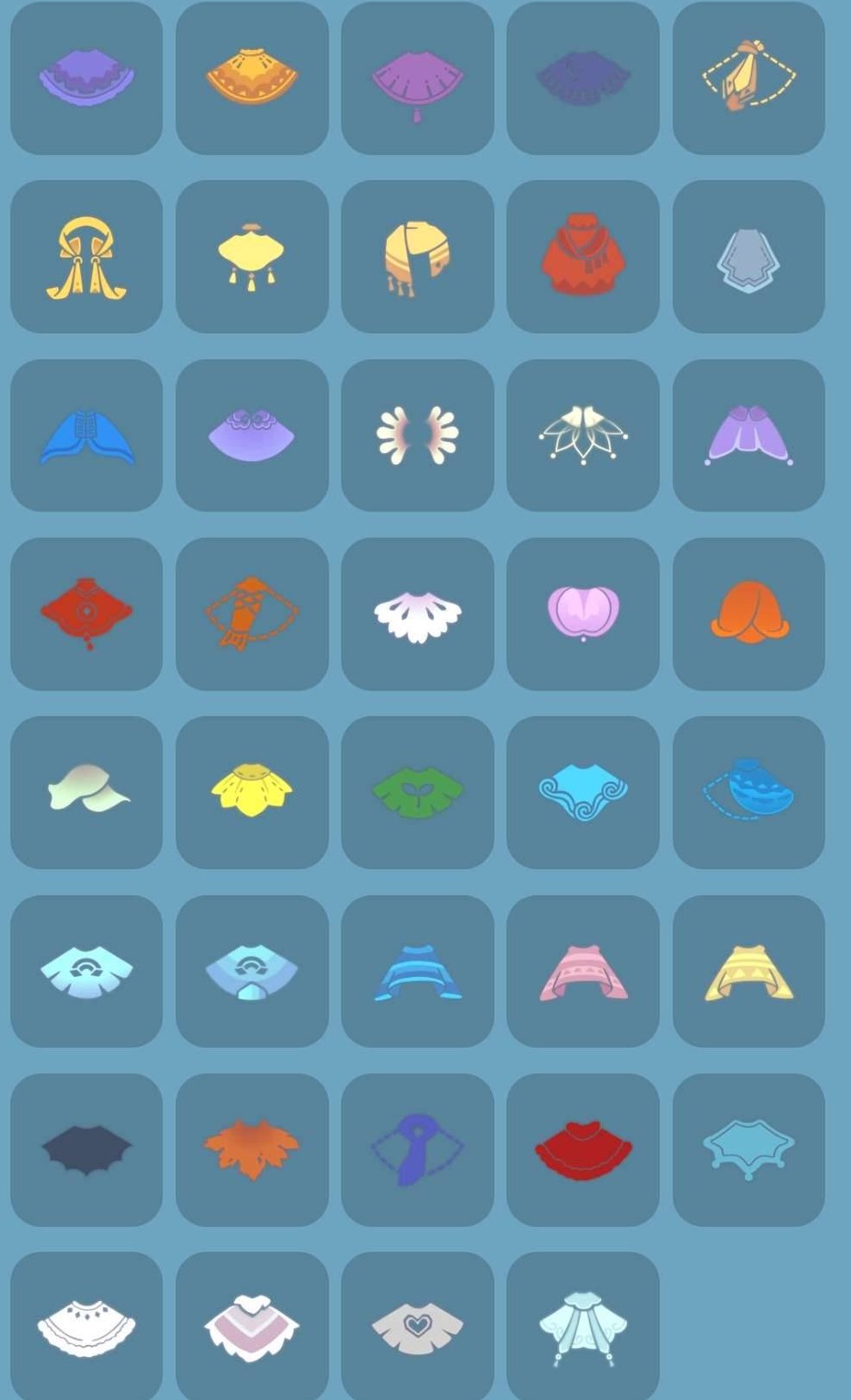
Task: Equip the green sprout cape
Action: 417,791
